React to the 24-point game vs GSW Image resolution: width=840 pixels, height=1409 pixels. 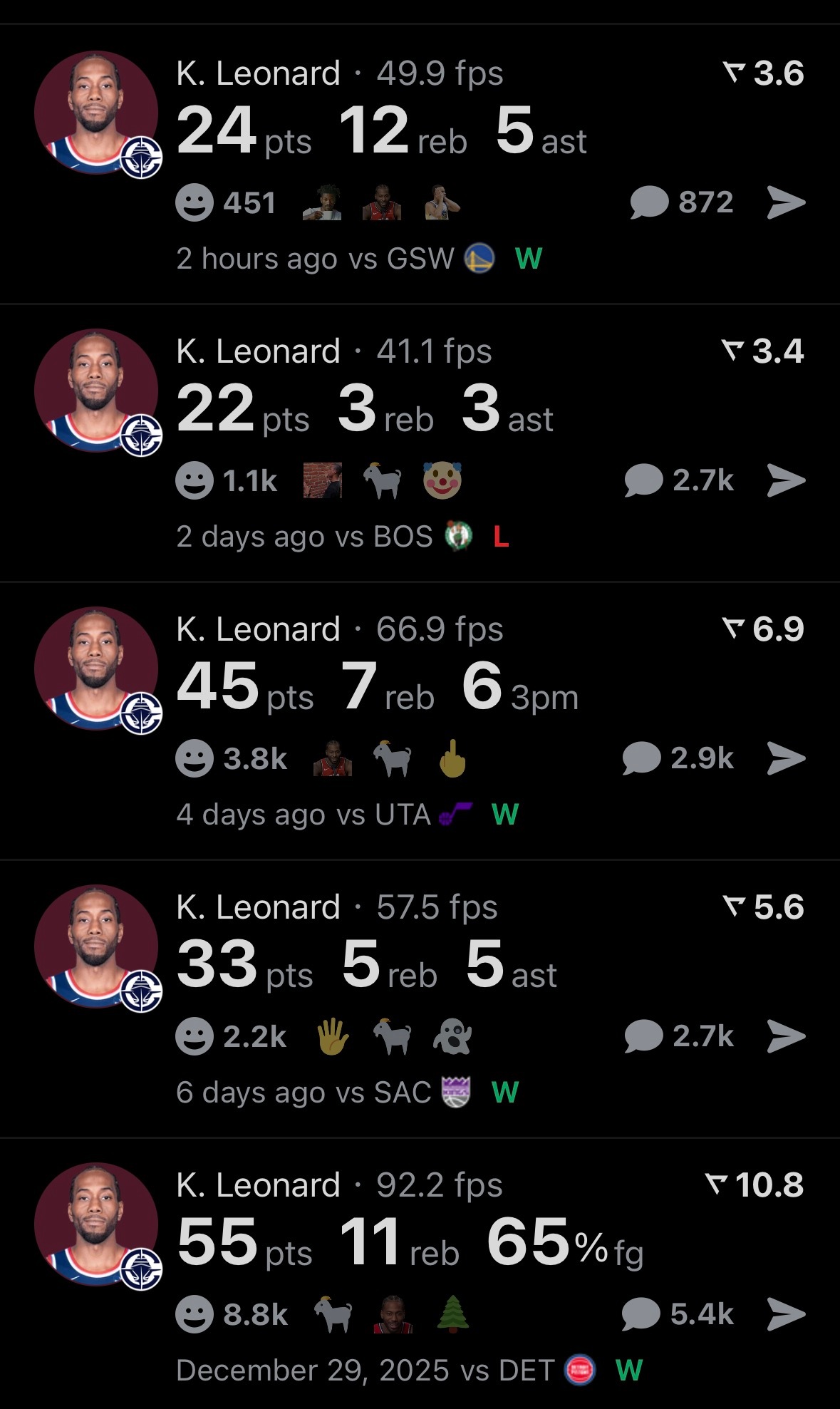click(x=195, y=203)
